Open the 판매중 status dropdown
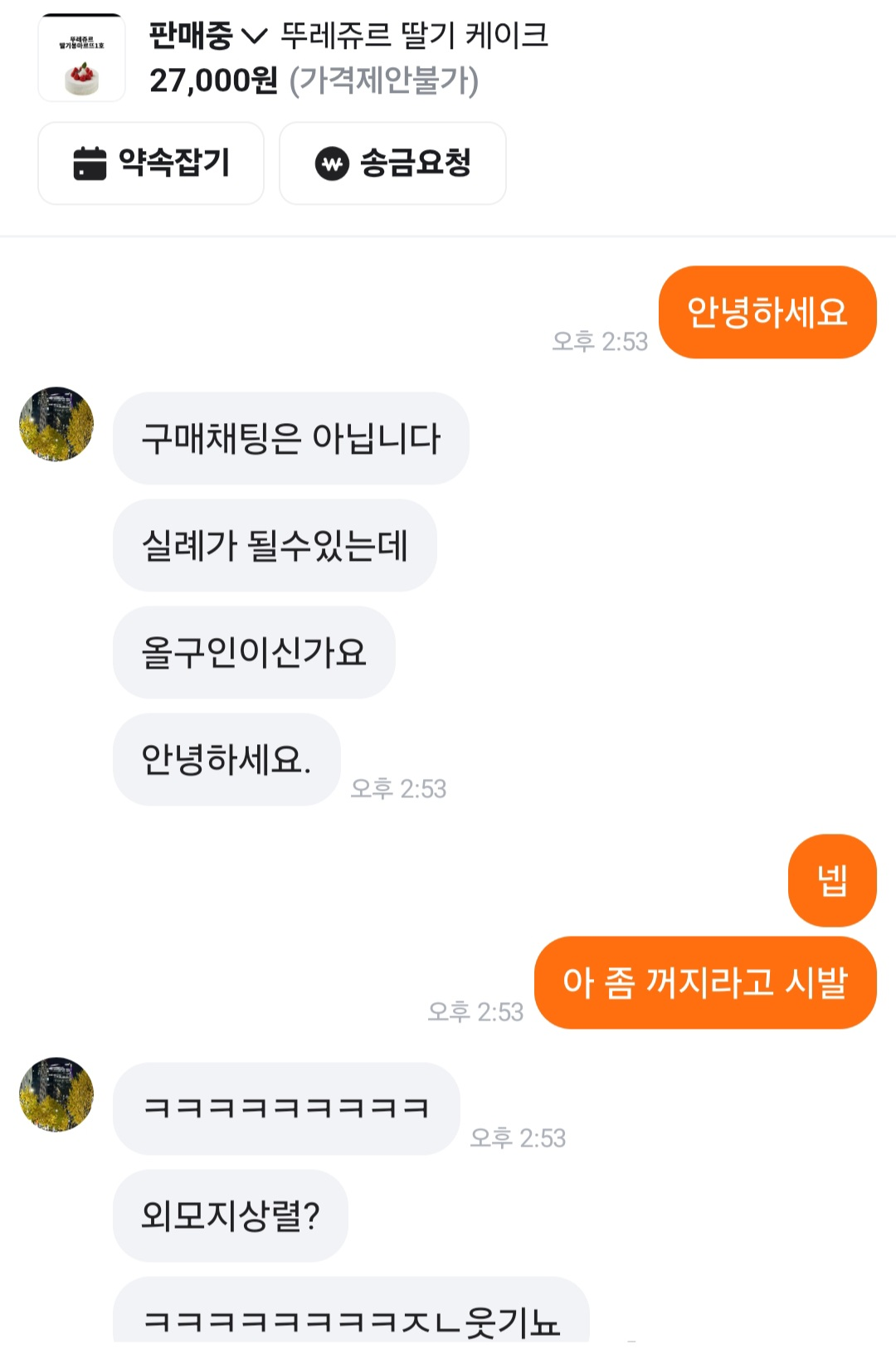Viewport: 896px width, 1354px height. (207, 36)
